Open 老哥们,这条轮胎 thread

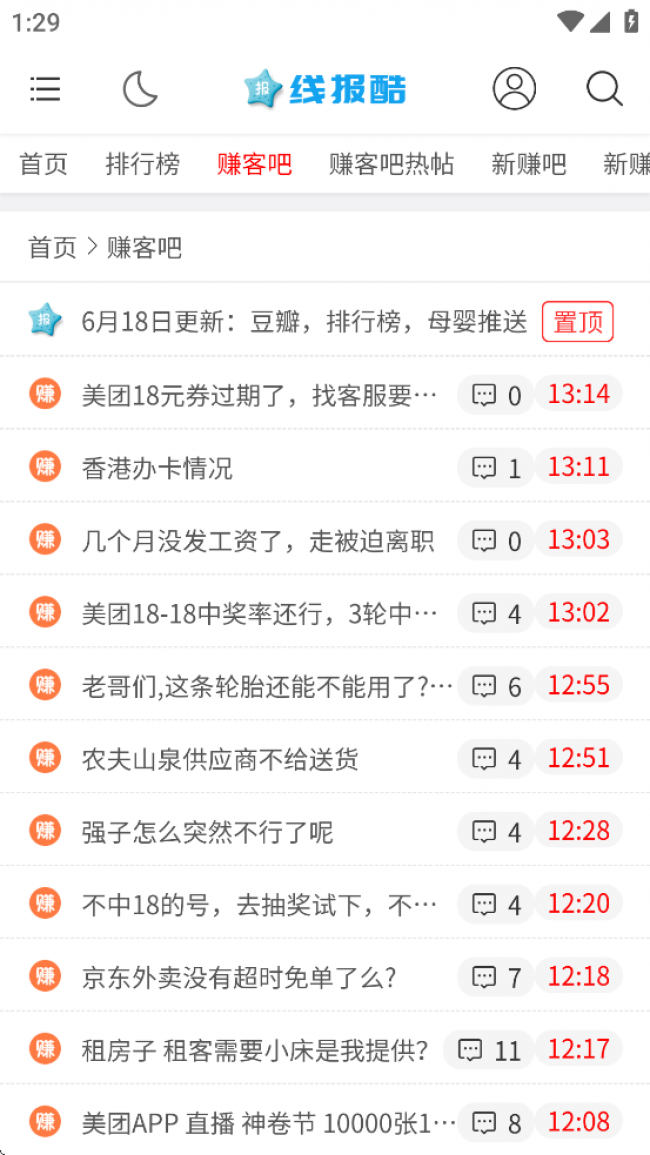(x=267, y=686)
